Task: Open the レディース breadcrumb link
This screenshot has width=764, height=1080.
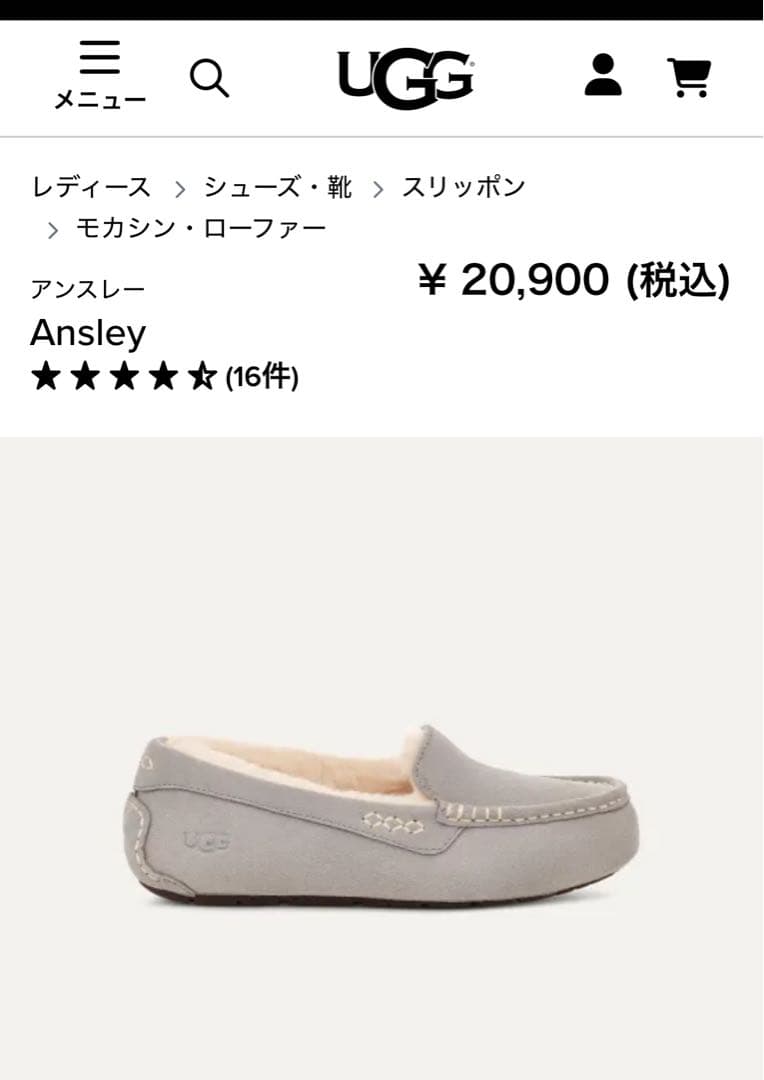Action: [x=90, y=186]
